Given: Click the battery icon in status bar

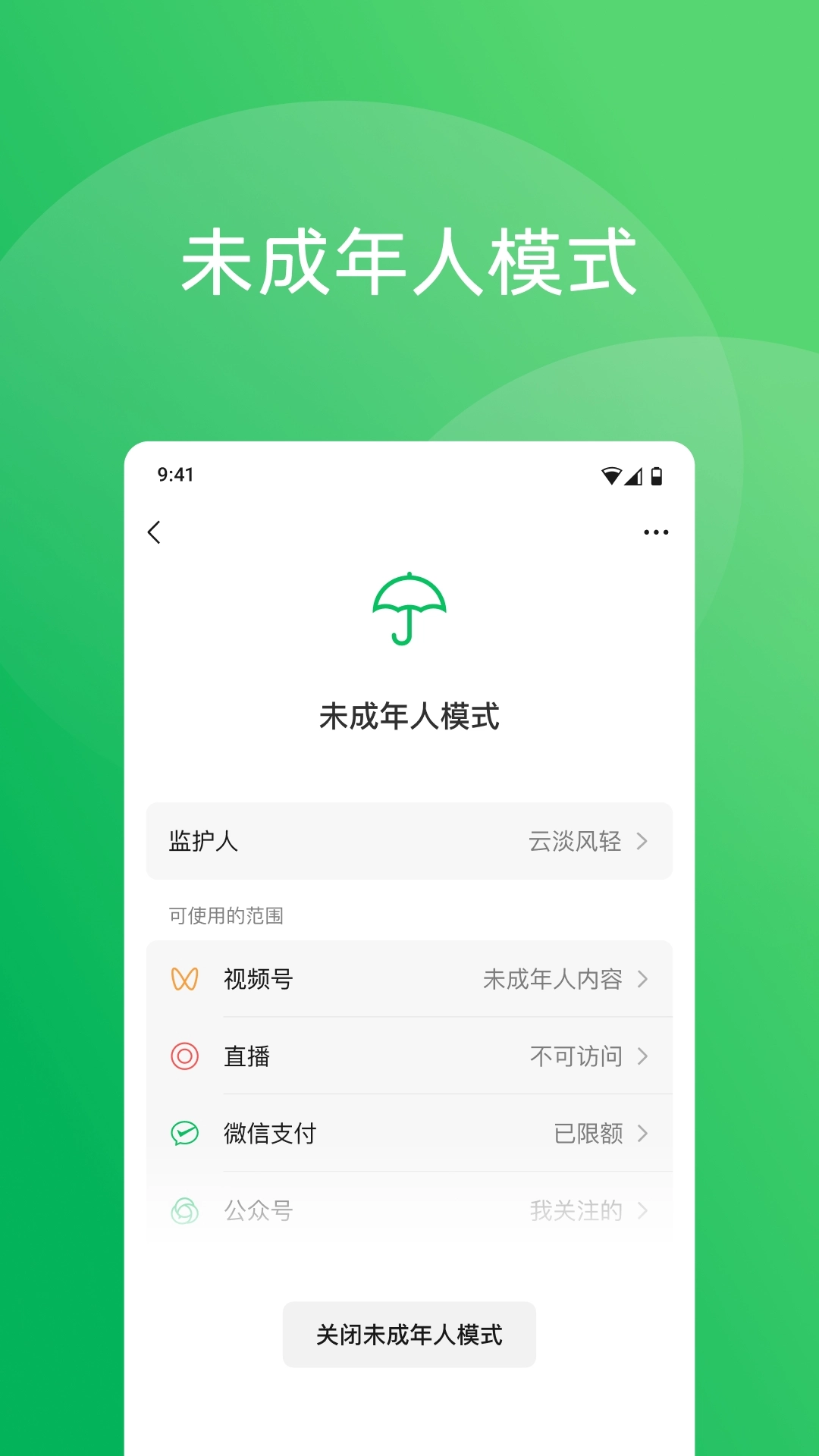Looking at the screenshot, I should [659, 475].
